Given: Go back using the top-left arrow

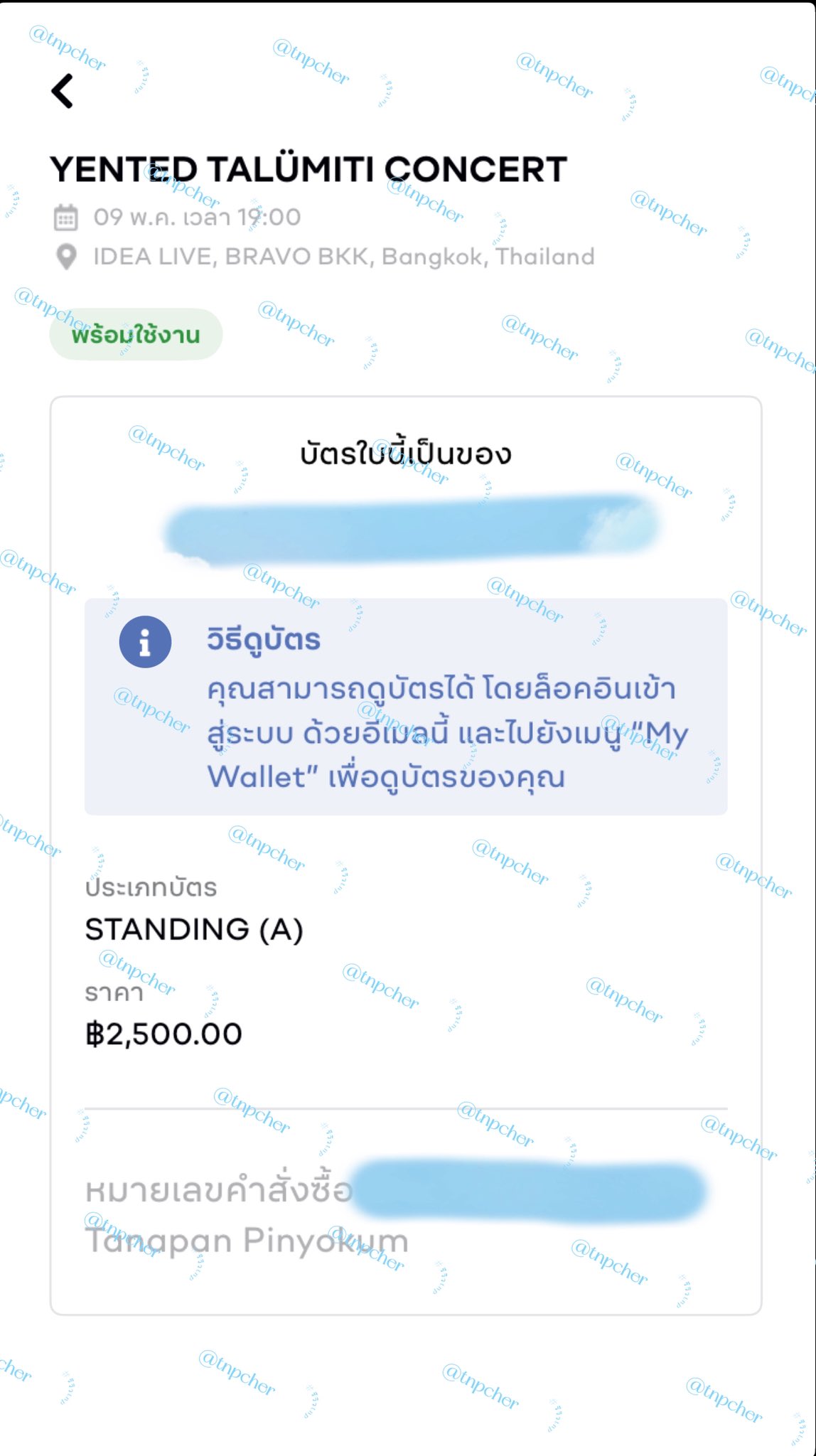Looking at the screenshot, I should point(63,91).
